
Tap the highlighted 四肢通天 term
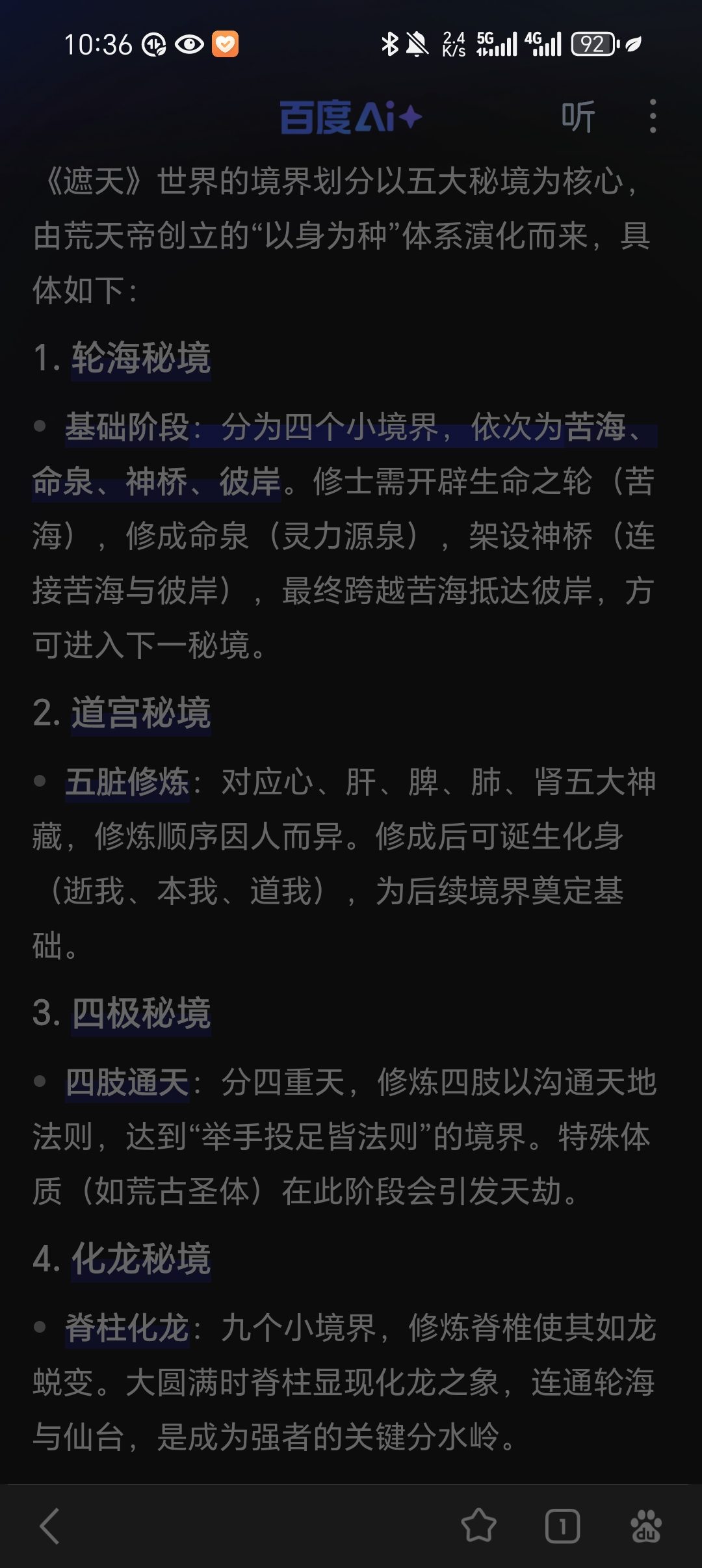(127, 1083)
